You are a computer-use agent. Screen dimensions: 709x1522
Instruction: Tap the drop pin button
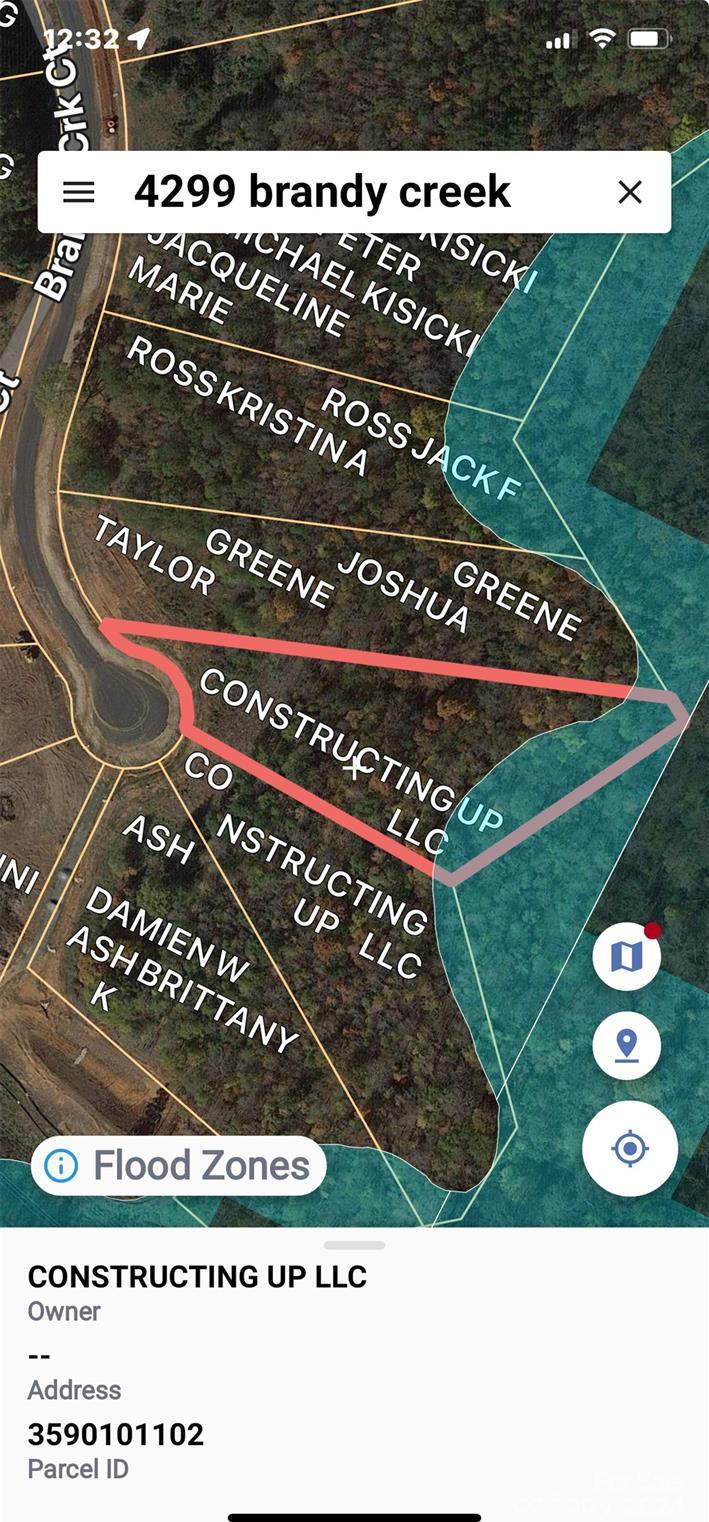(626, 1047)
